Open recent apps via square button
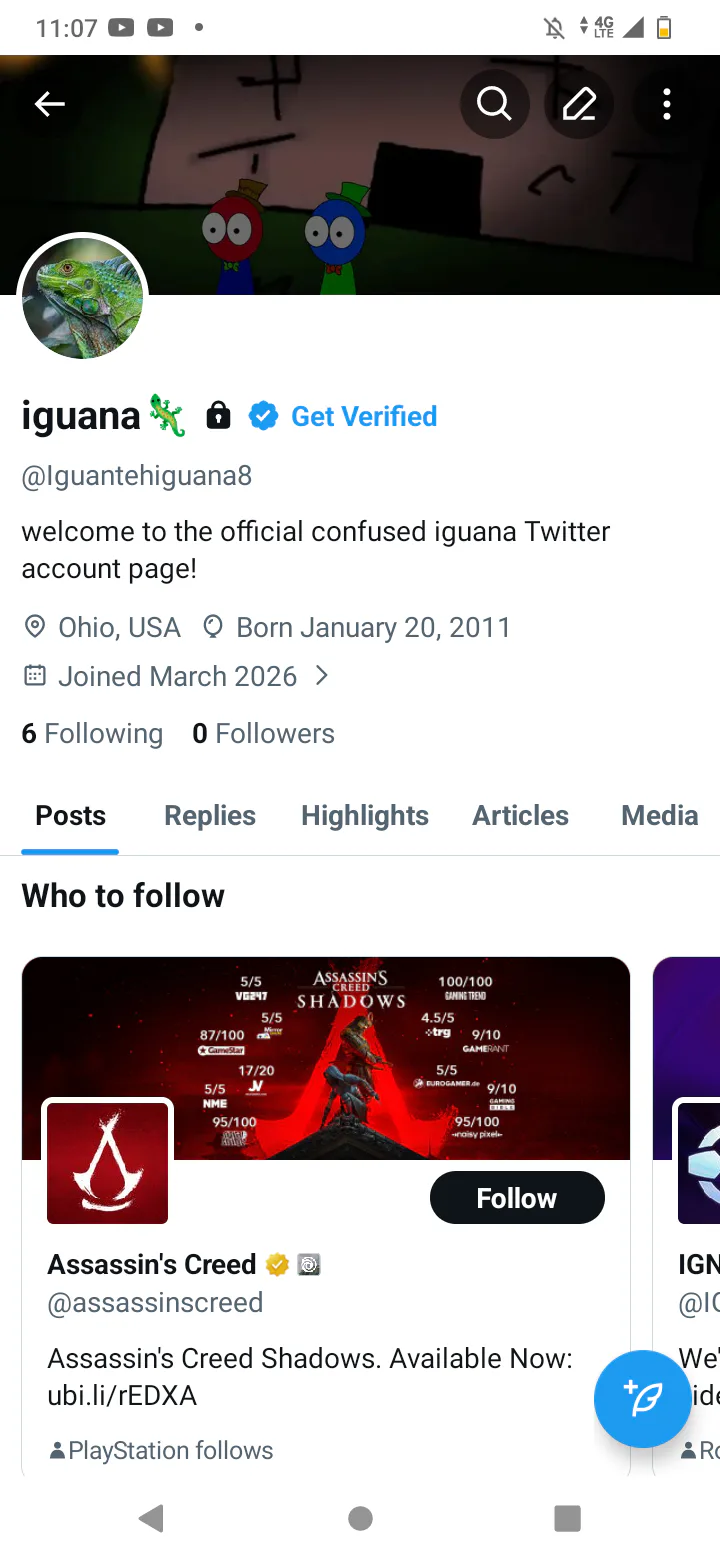720x1560 pixels. click(x=567, y=1519)
